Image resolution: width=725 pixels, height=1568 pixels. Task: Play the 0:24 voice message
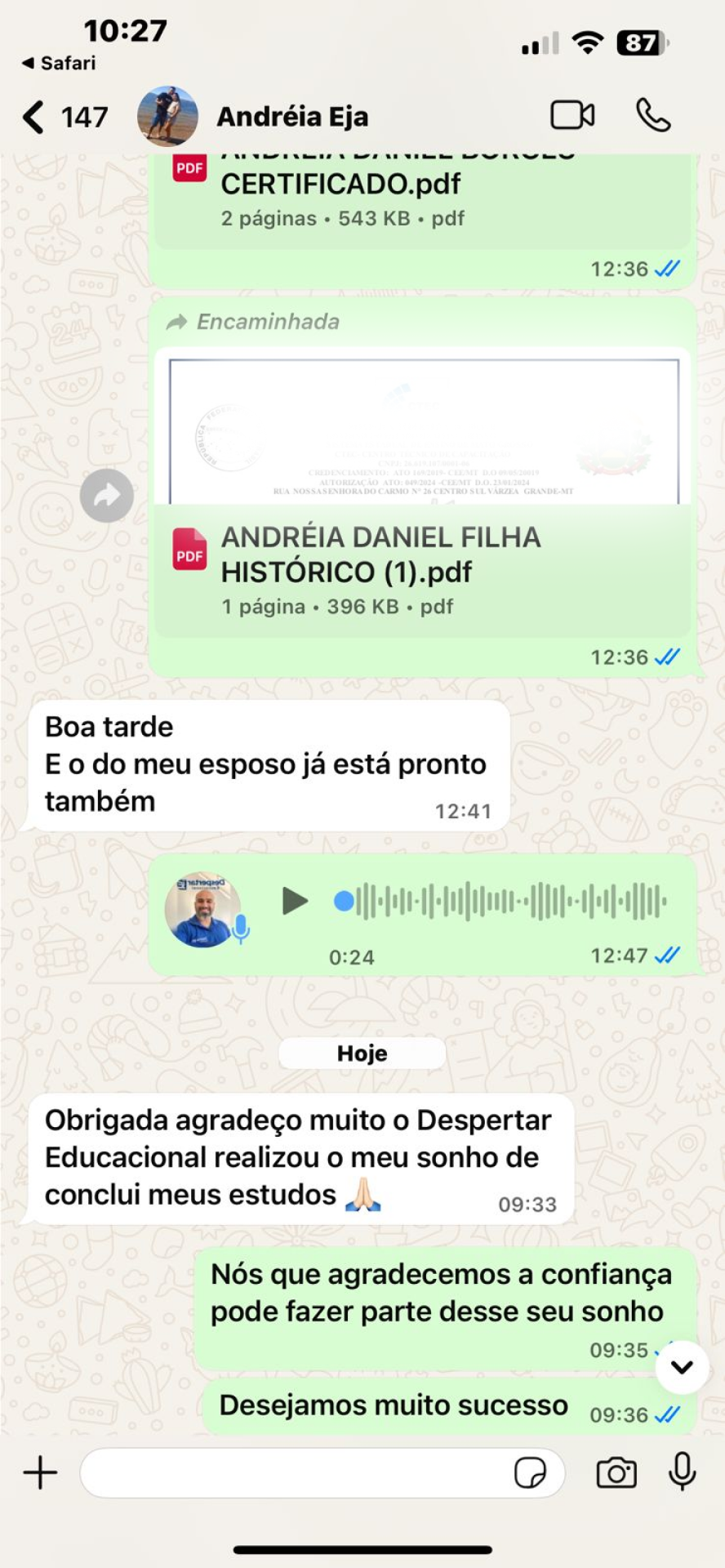296,901
